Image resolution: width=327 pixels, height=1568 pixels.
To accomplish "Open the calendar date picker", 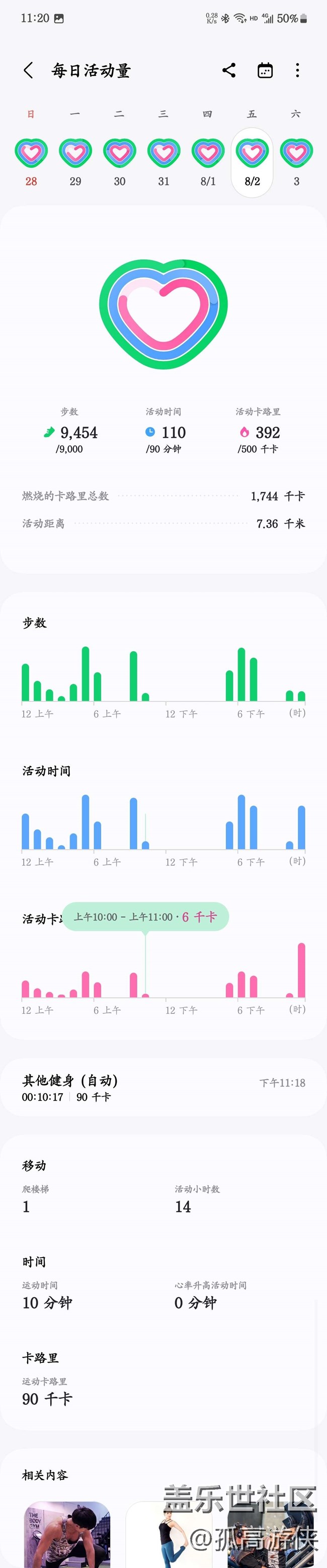I will click(265, 70).
